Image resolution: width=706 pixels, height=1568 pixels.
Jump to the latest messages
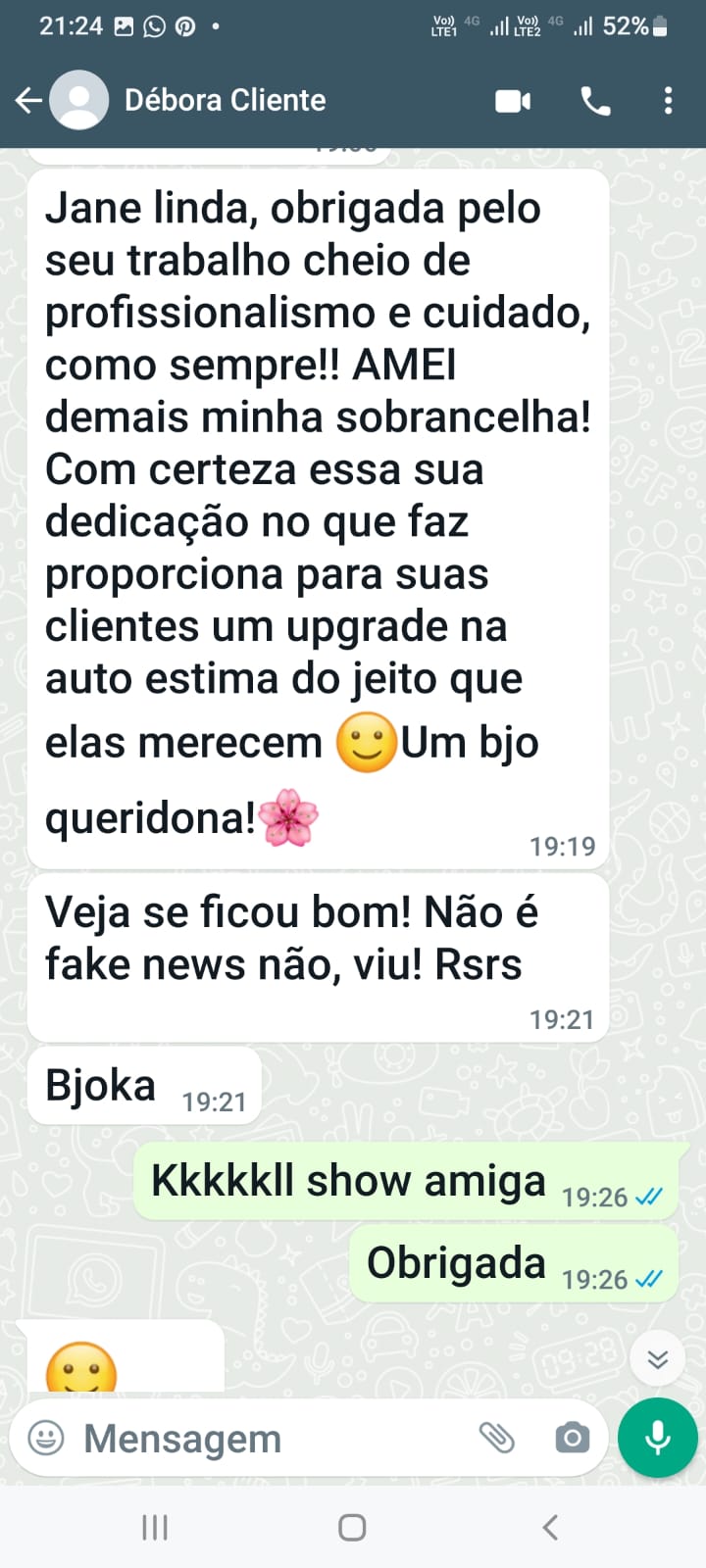pos(657,1358)
